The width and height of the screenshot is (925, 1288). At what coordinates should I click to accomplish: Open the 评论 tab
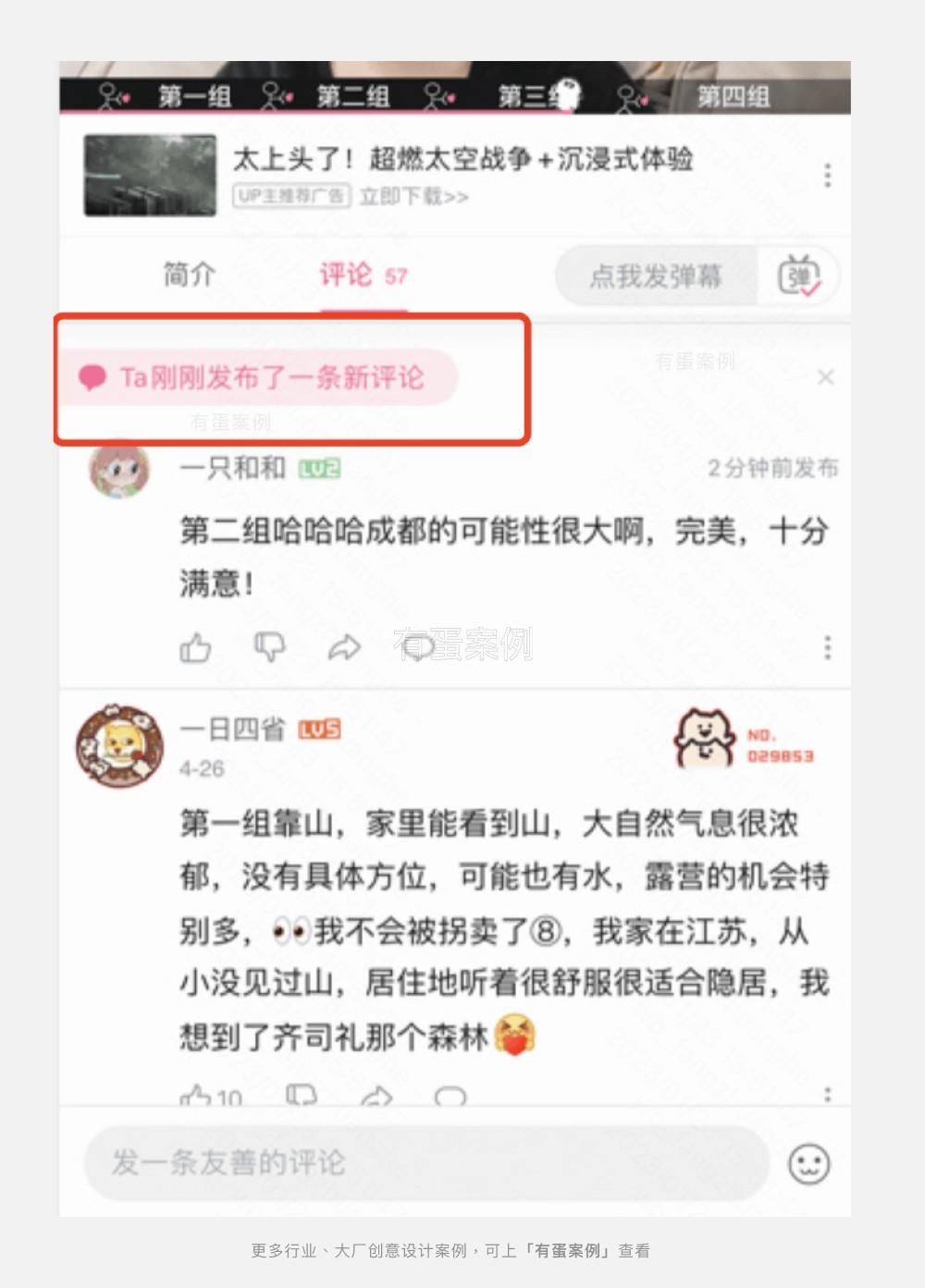coord(362,275)
